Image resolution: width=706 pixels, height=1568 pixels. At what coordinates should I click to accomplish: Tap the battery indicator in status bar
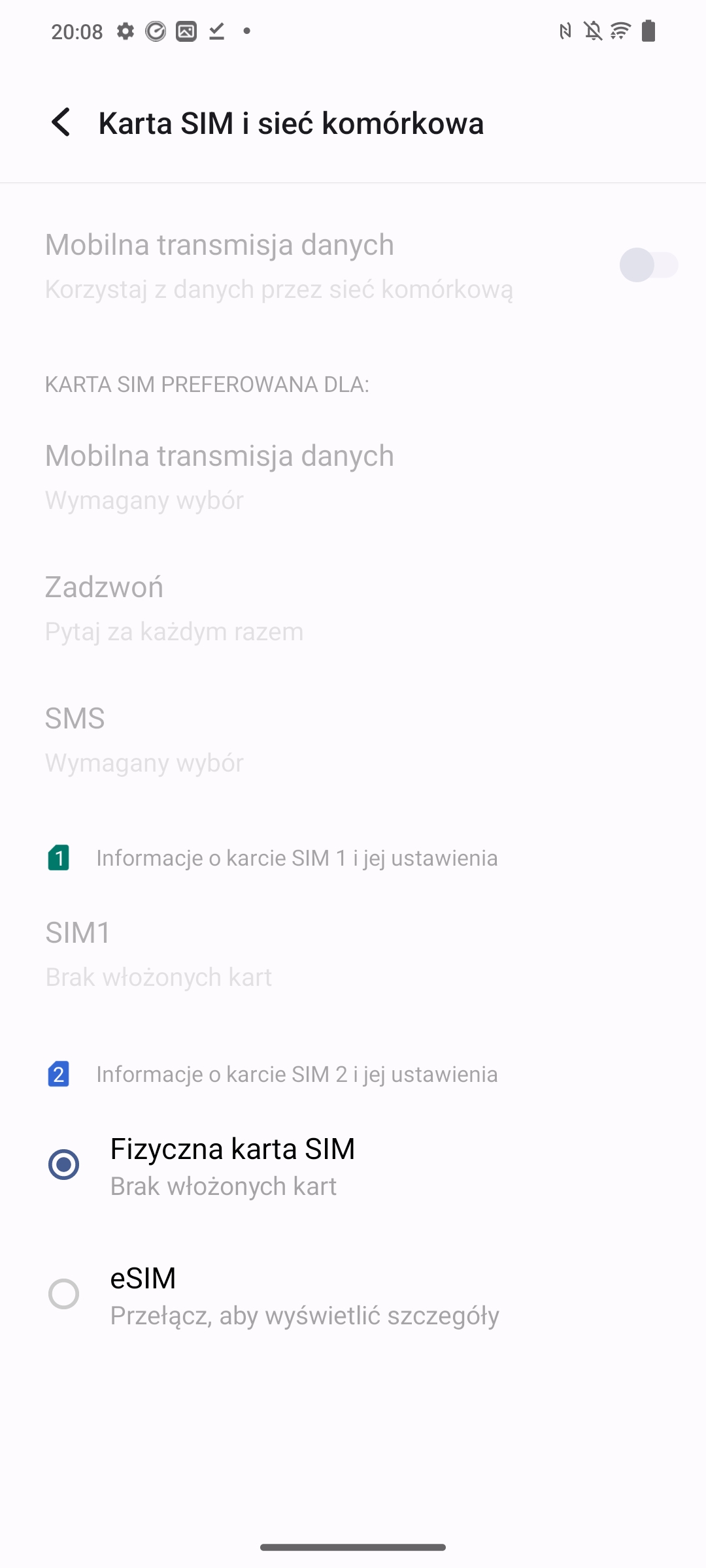(650, 31)
